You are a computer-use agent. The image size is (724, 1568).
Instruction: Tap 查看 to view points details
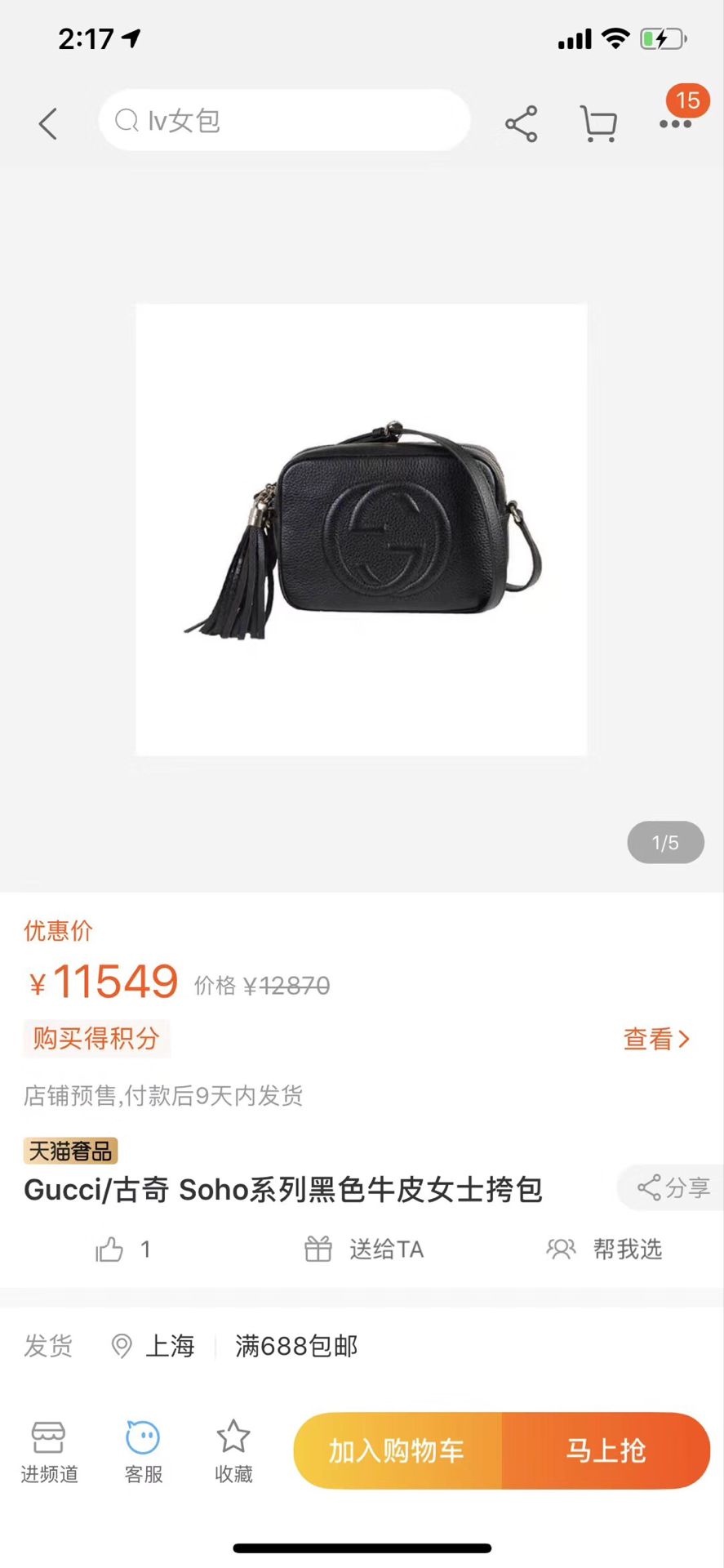point(656,1039)
